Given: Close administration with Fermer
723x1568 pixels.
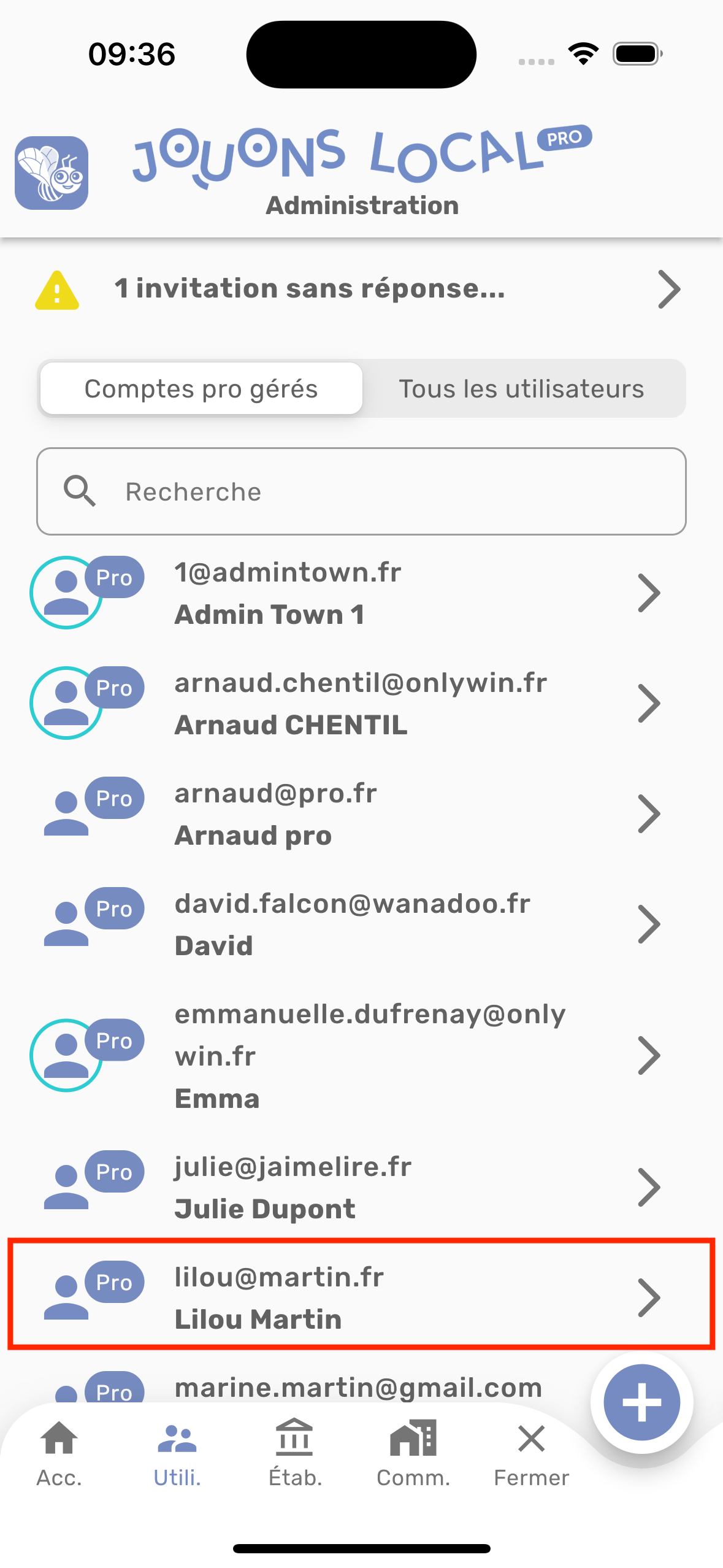Looking at the screenshot, I should coord(531,1453).
